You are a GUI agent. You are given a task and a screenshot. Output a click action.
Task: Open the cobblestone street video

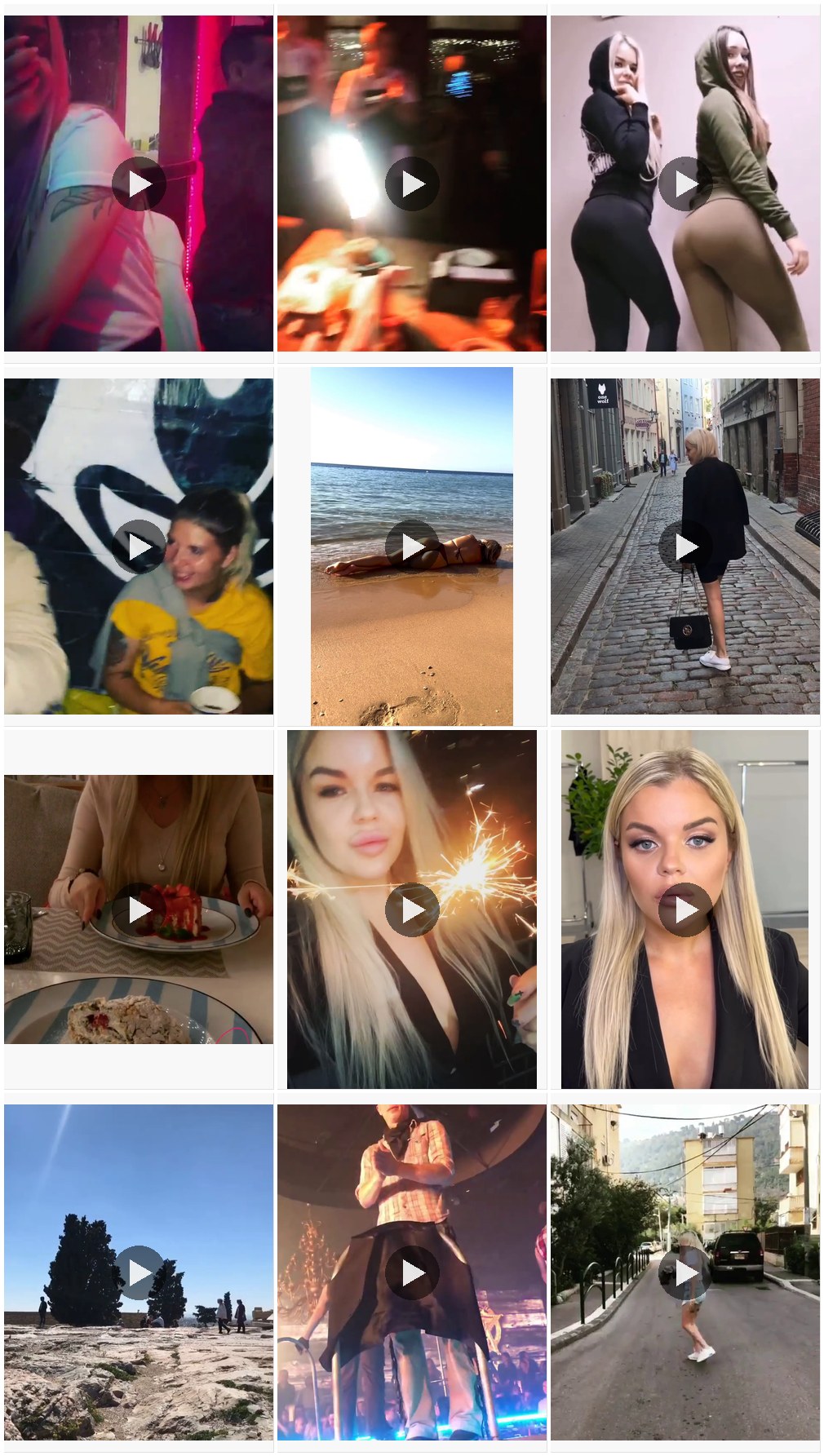(685, 547)
